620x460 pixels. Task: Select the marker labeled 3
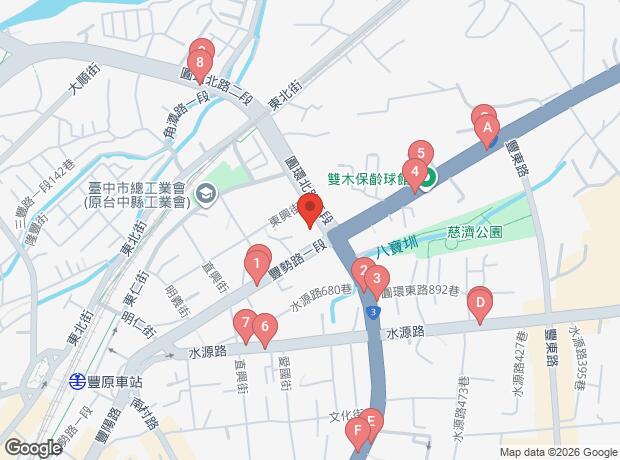(x=377, y=279)
